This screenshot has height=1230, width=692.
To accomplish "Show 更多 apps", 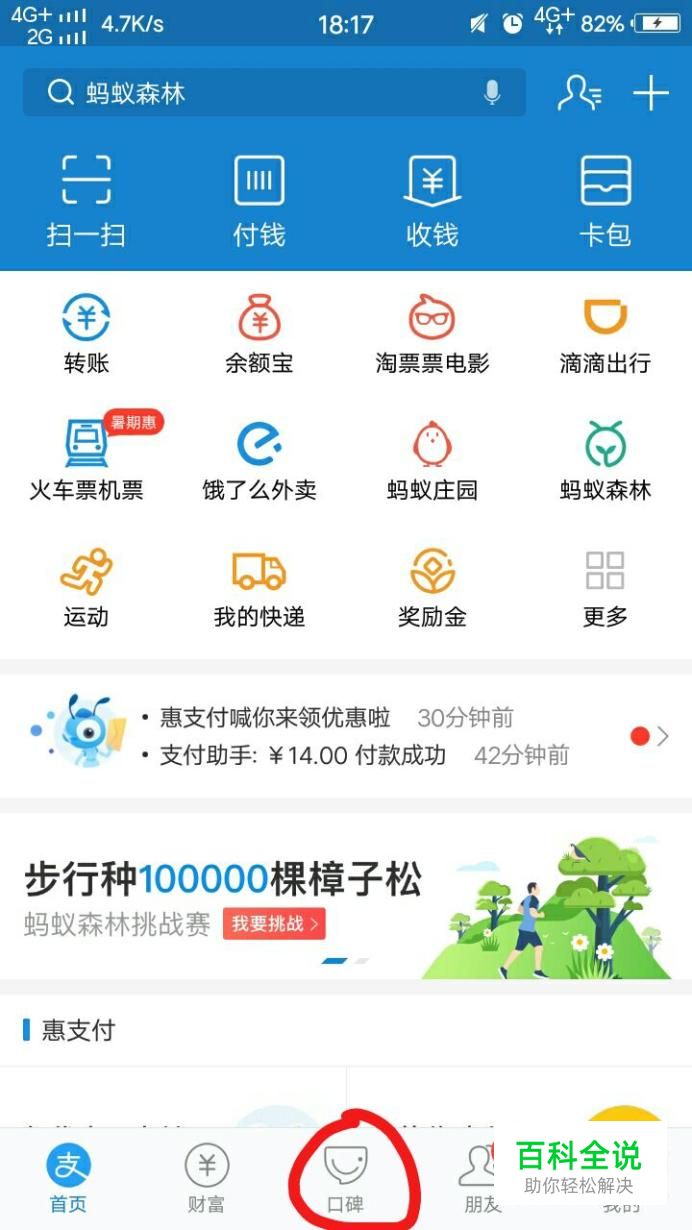I will 605,588.
